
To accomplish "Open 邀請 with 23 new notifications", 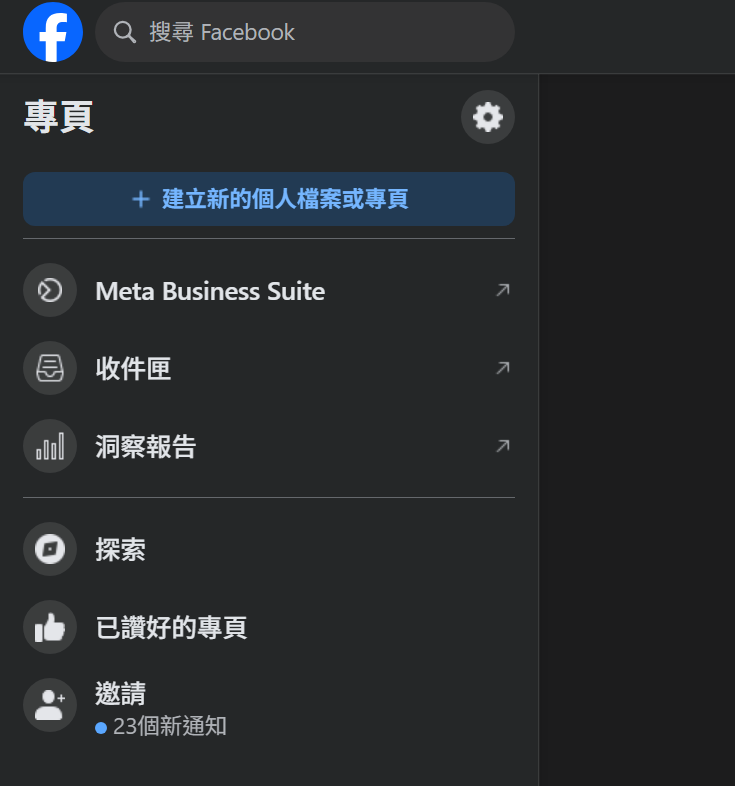I will [x=268, y=706].
